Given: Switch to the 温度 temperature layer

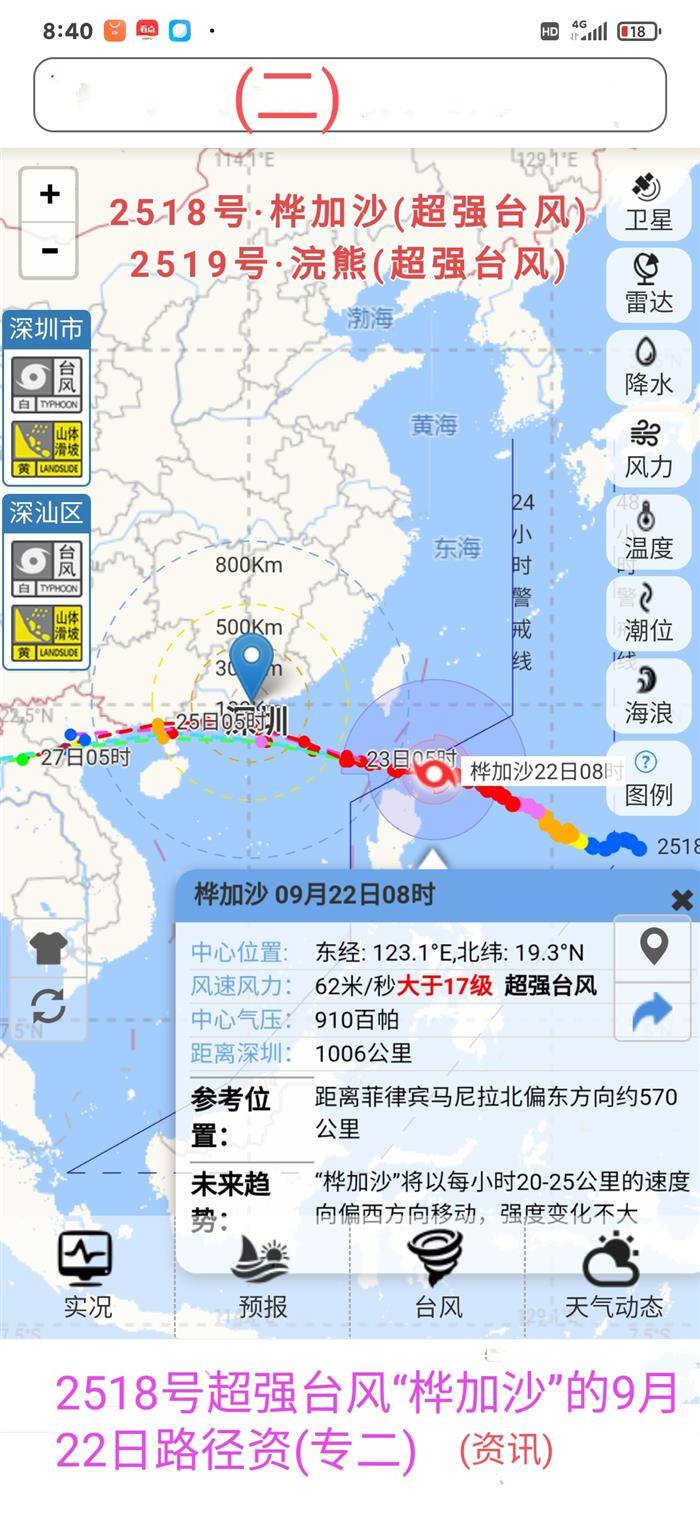Looking at the screenshot, I should point(648,531).
